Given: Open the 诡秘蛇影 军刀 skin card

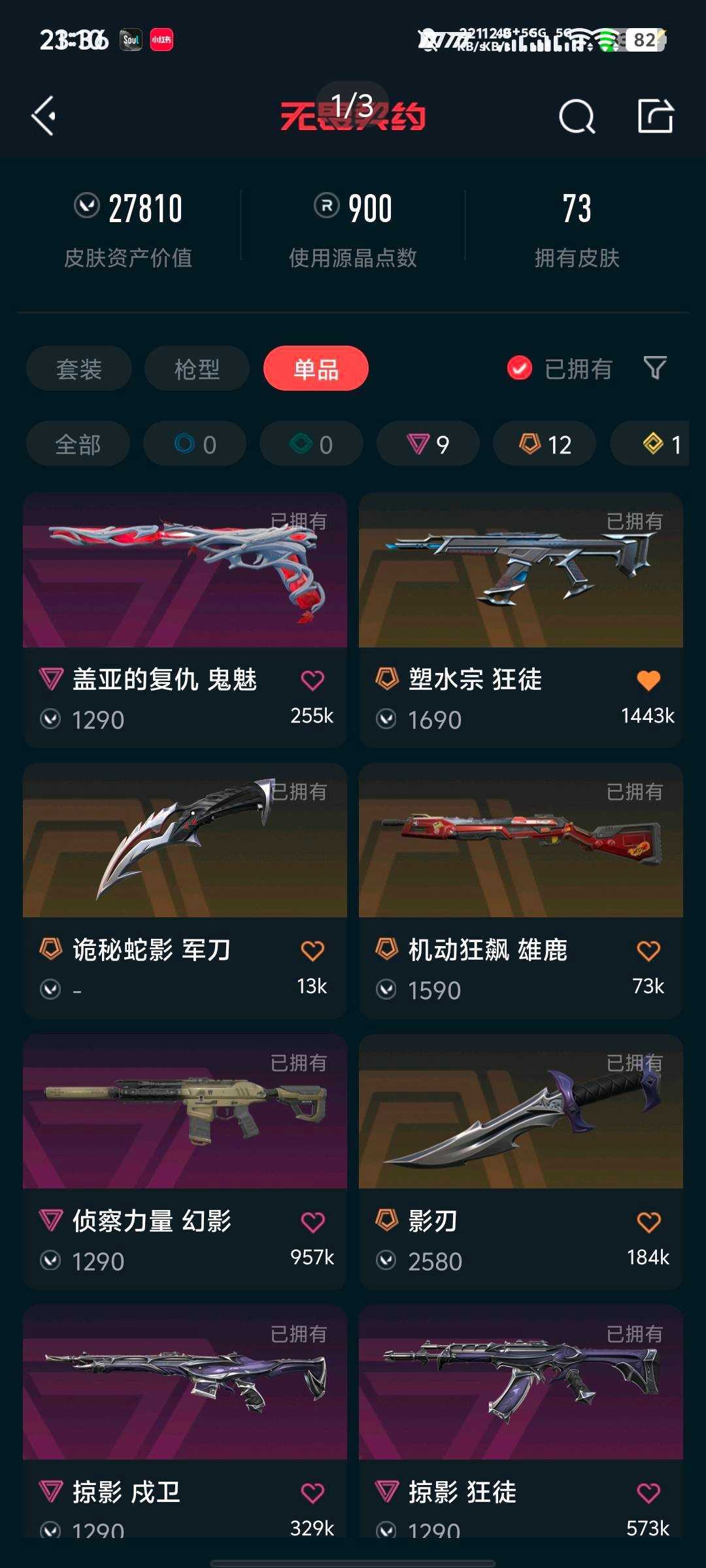Looking at the screenshot, I should (x=185, y=891).
